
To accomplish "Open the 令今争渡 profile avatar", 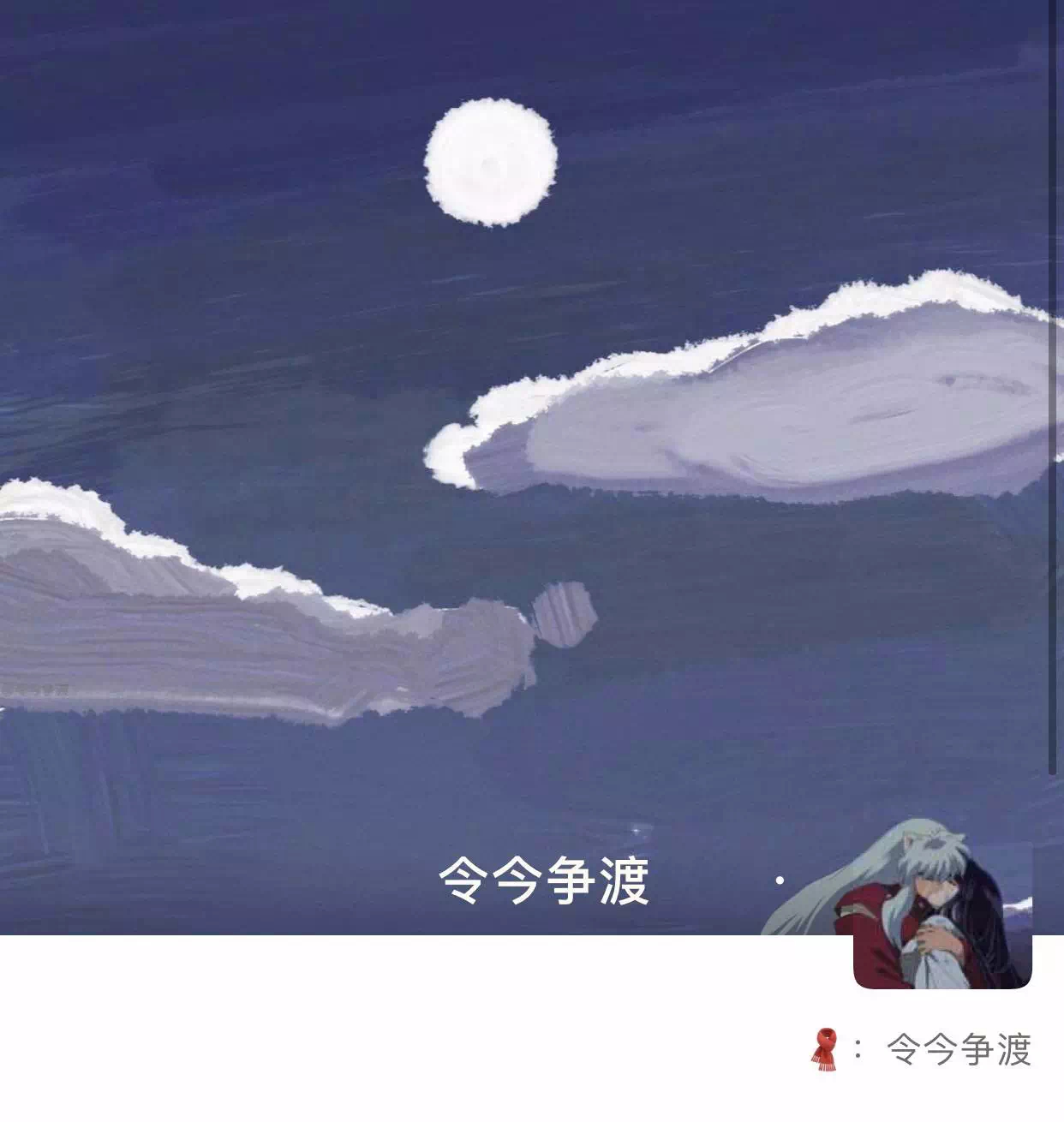I will click(942, 906).
